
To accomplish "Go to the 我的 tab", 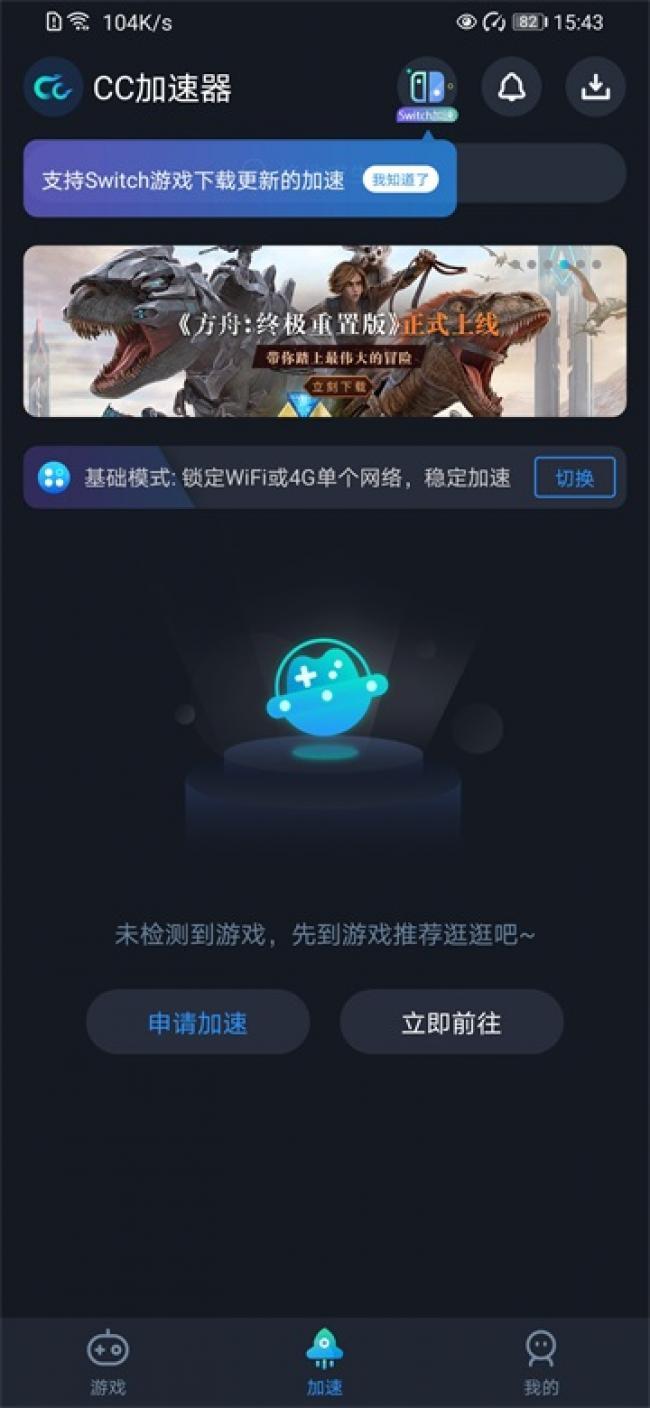I will 541,1363.
